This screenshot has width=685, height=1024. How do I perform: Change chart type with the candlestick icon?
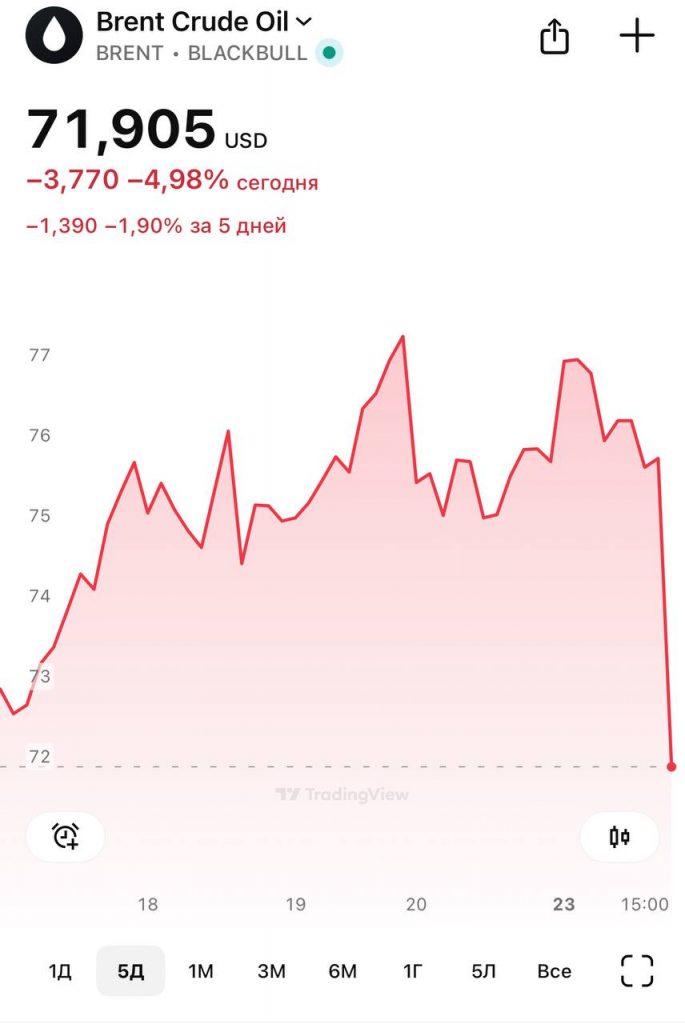tap(619, 836)
